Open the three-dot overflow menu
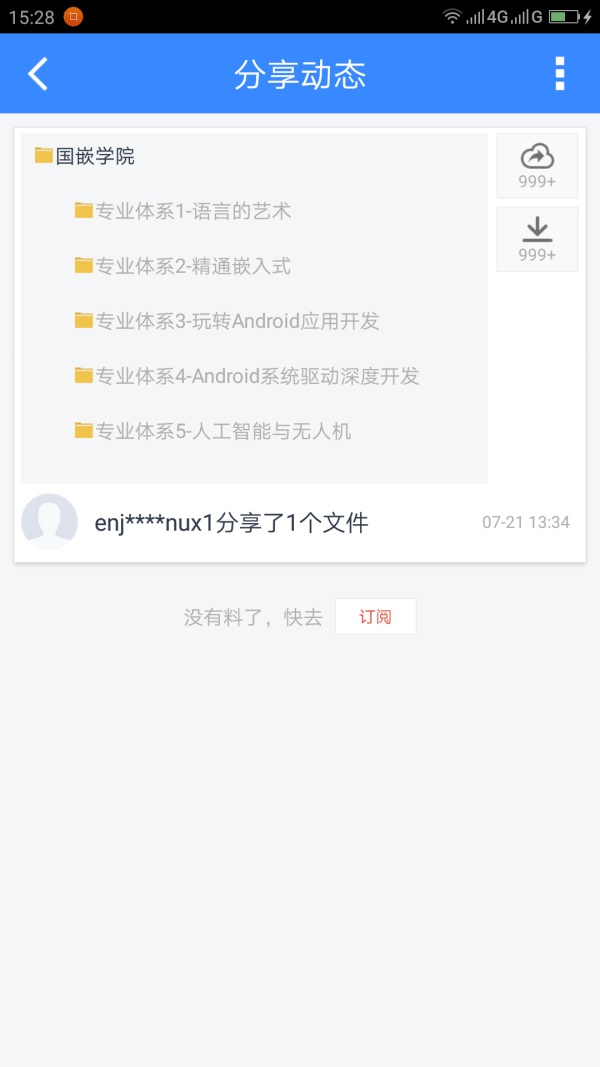 tap(559, 74)
